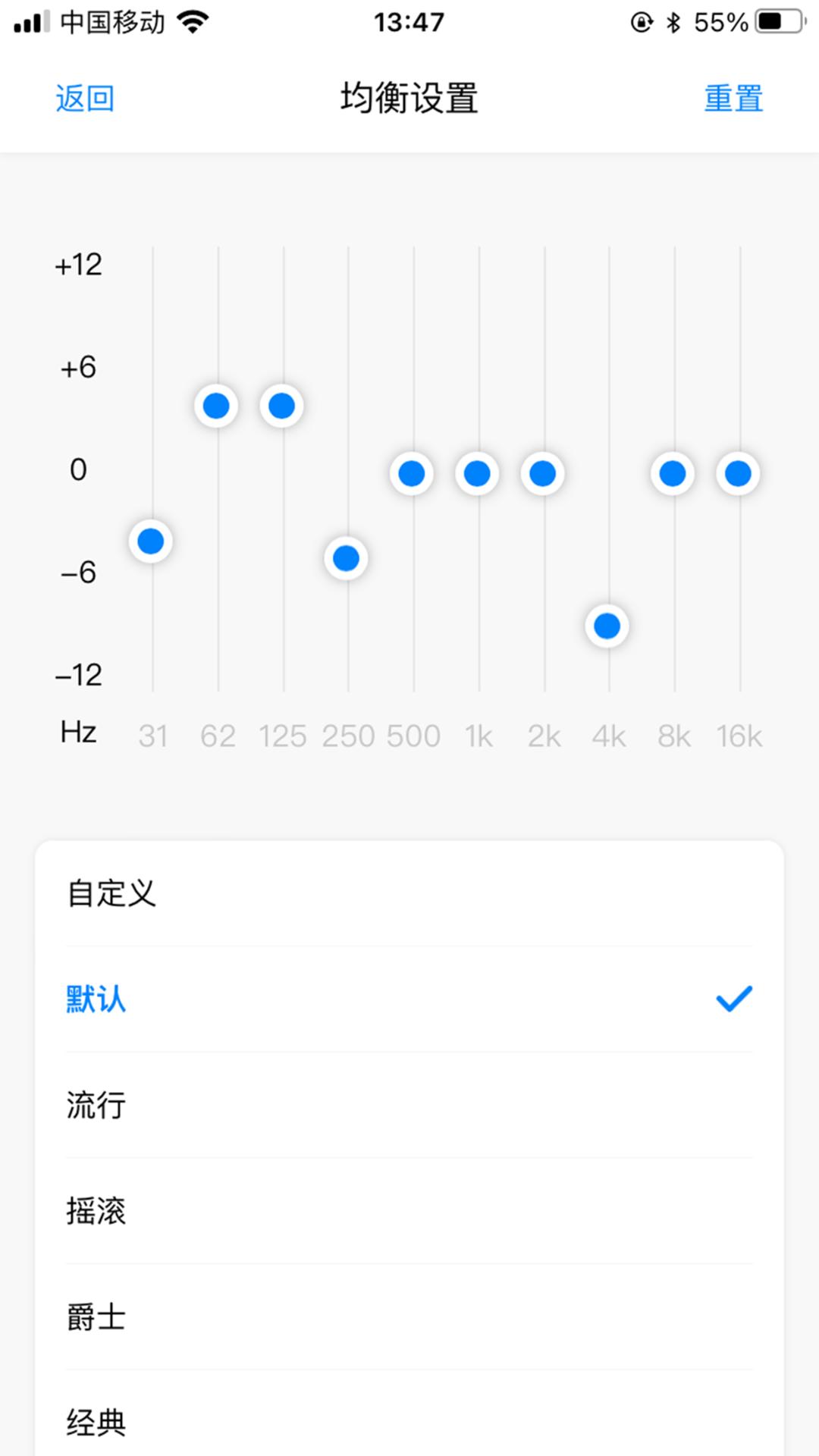Tap the 31 Hz slider knob

click(151, 541)
